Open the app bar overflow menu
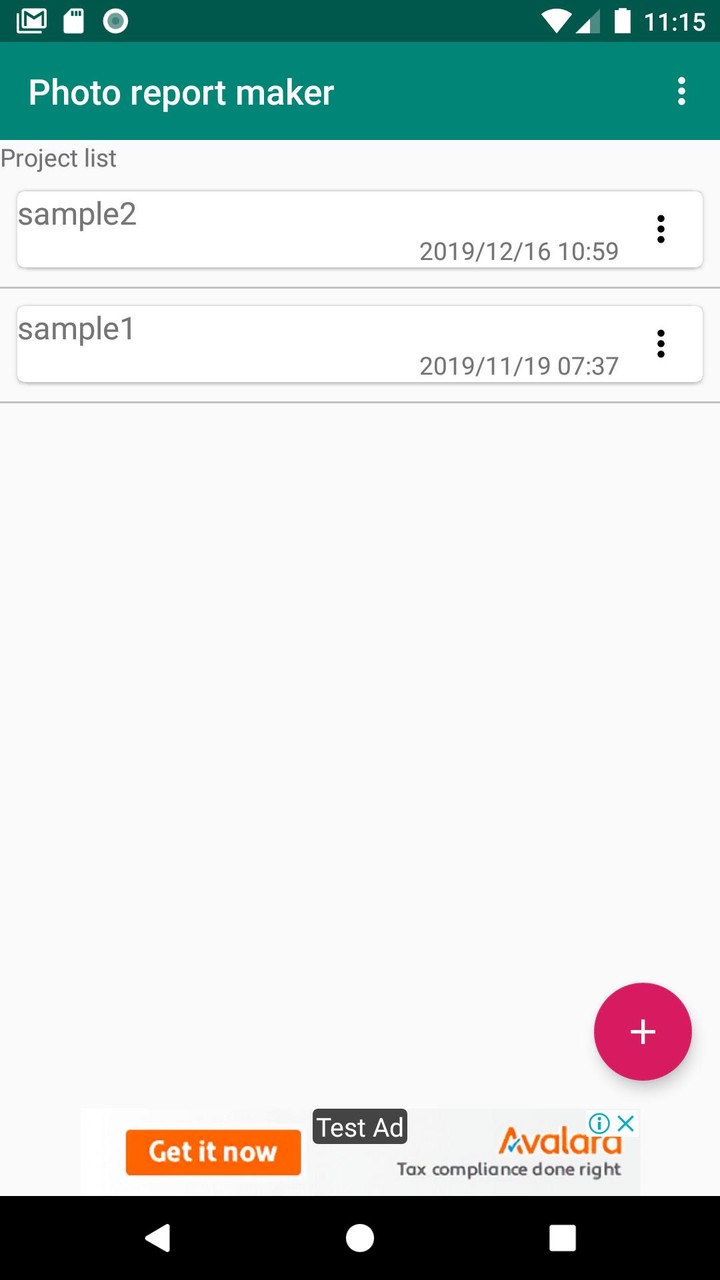 point(681,91)
